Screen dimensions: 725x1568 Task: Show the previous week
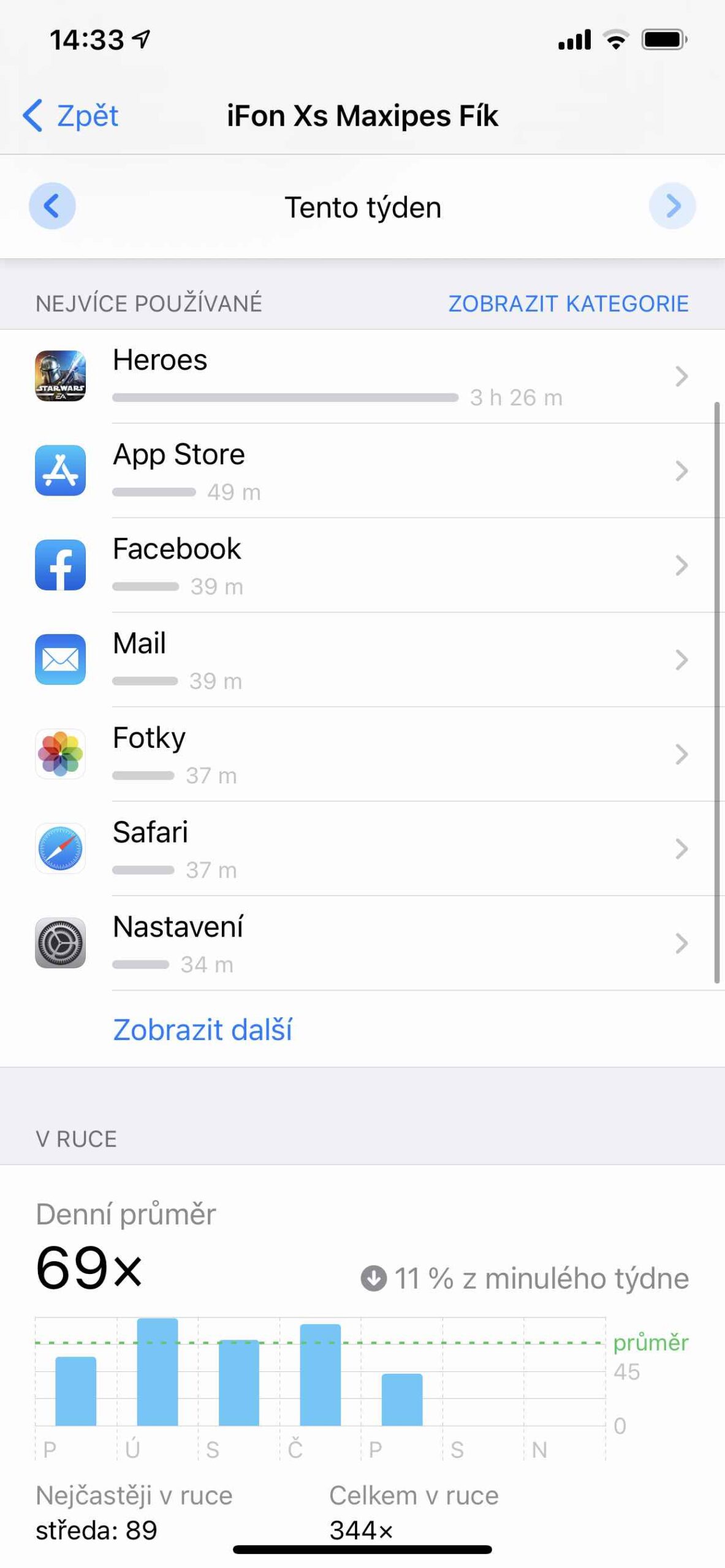tap(52, 206)
